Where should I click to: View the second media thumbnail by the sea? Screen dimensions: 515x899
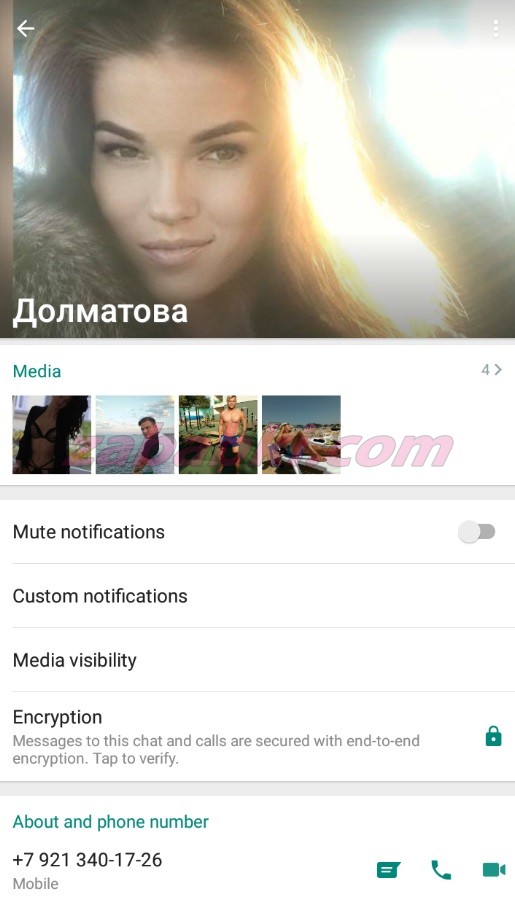[135, 435]
